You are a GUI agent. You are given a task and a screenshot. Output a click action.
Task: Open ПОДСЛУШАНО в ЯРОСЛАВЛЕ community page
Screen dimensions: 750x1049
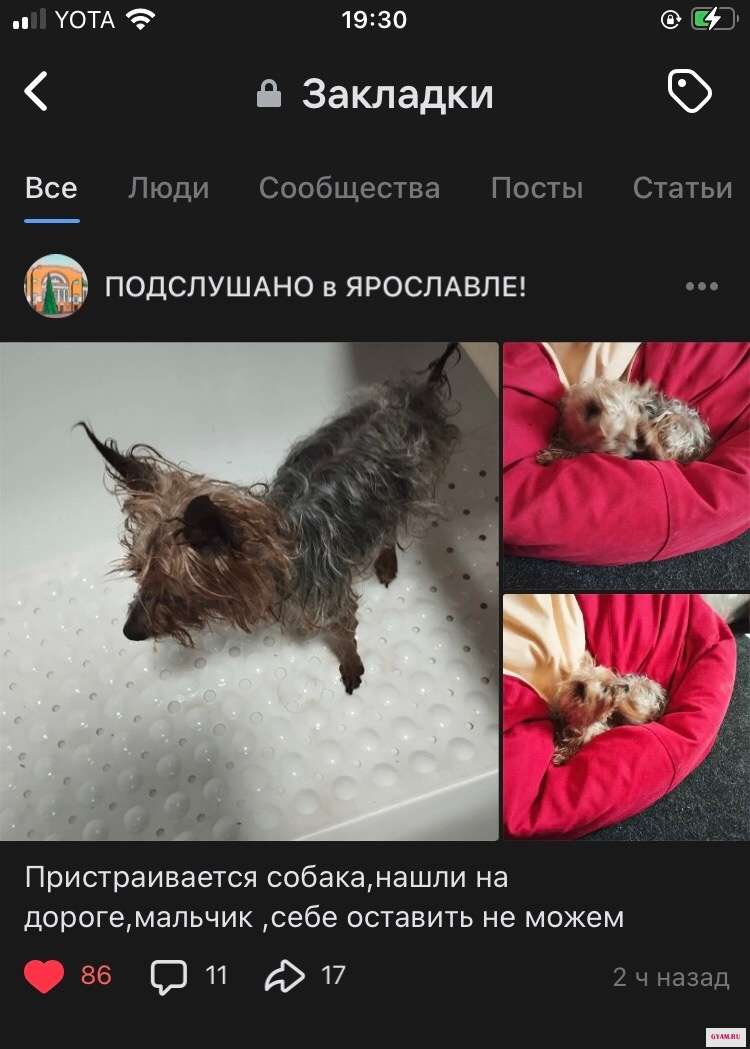point(315,287)
